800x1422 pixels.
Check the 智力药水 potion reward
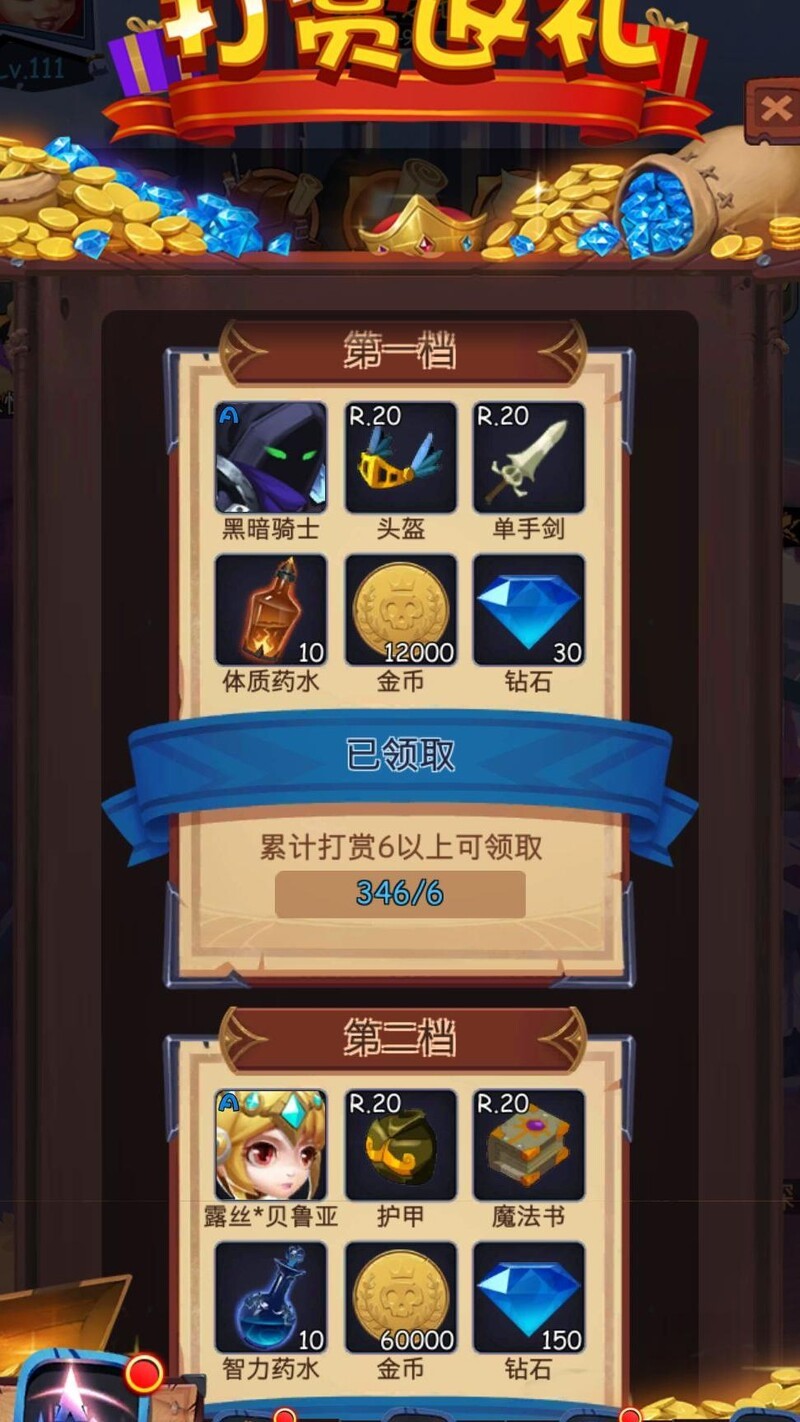tap(271, 1297)
